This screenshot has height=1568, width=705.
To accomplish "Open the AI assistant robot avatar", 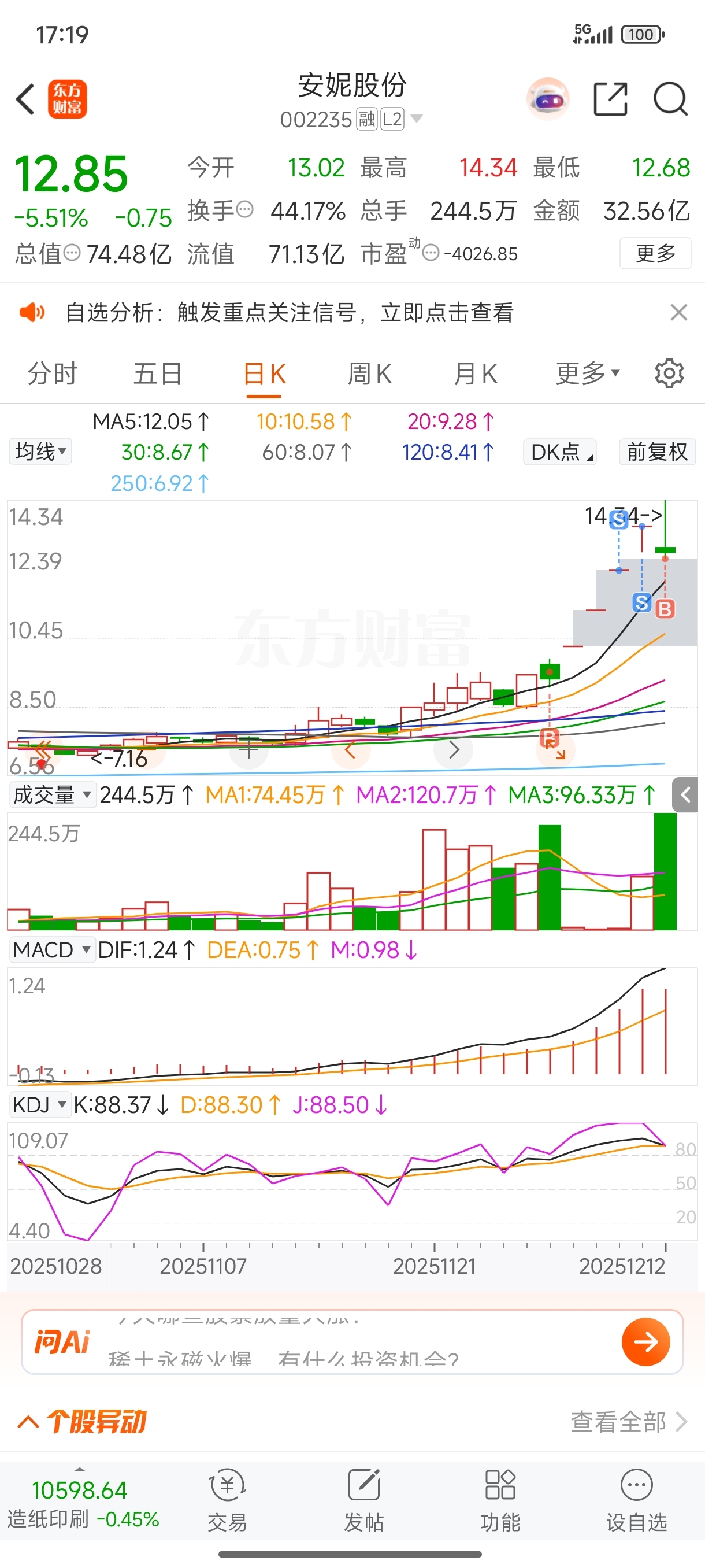I will [547, 99].
